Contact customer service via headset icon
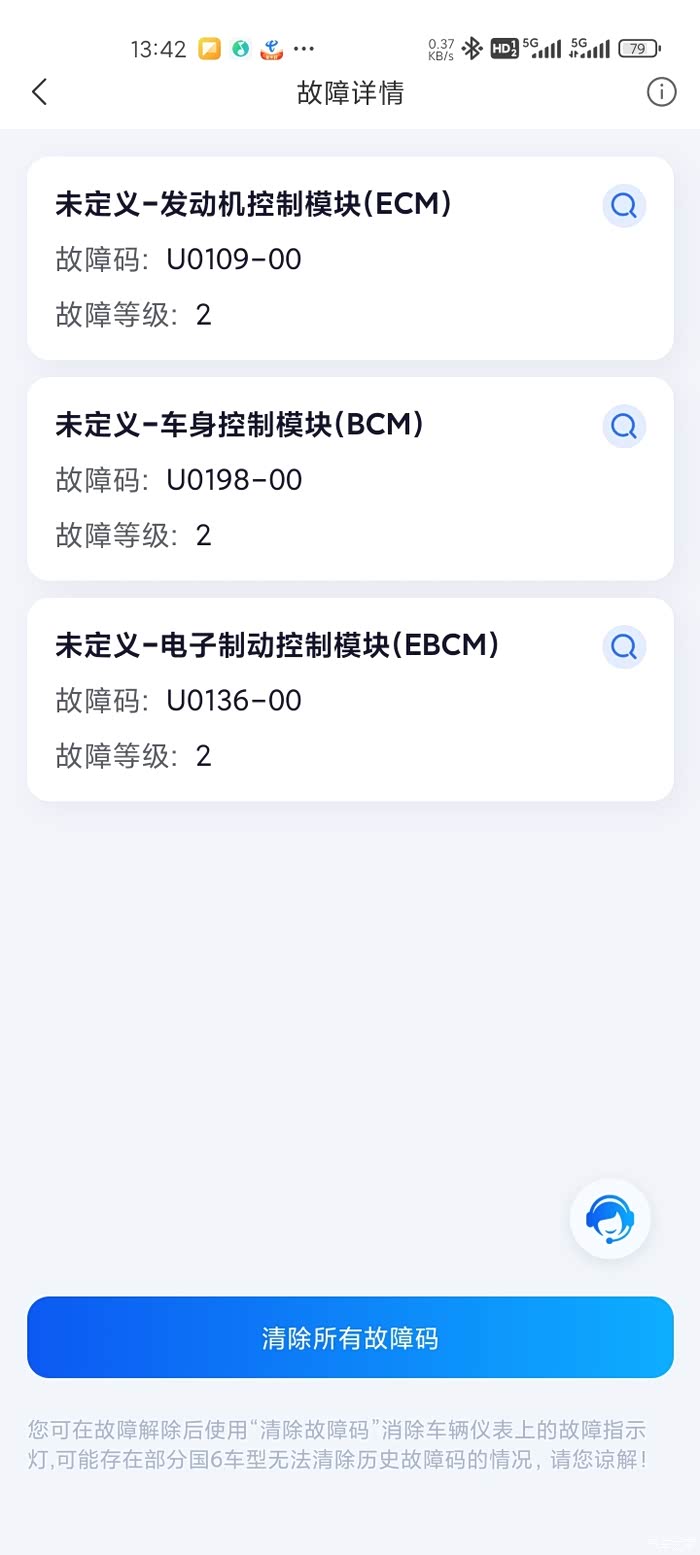This screenshot has width=700, height=1555. pyautogui.click(x=610, y=1218)
